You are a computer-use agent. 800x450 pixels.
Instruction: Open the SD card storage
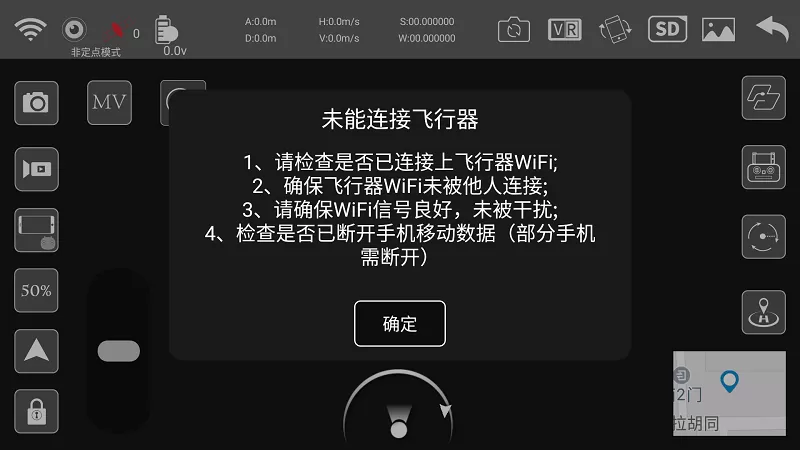click(x=667, y=28)
